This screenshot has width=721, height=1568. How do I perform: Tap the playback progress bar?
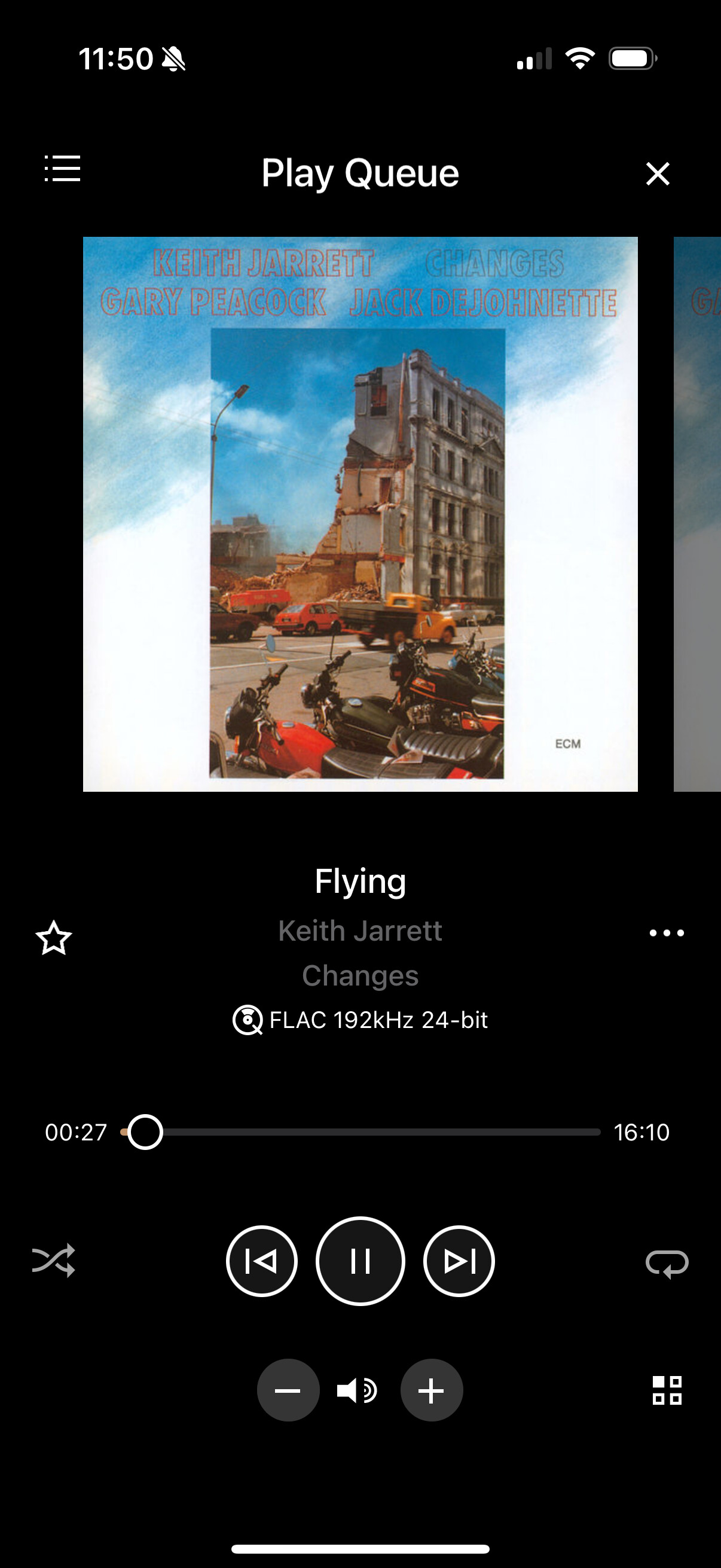point(365,1132)
